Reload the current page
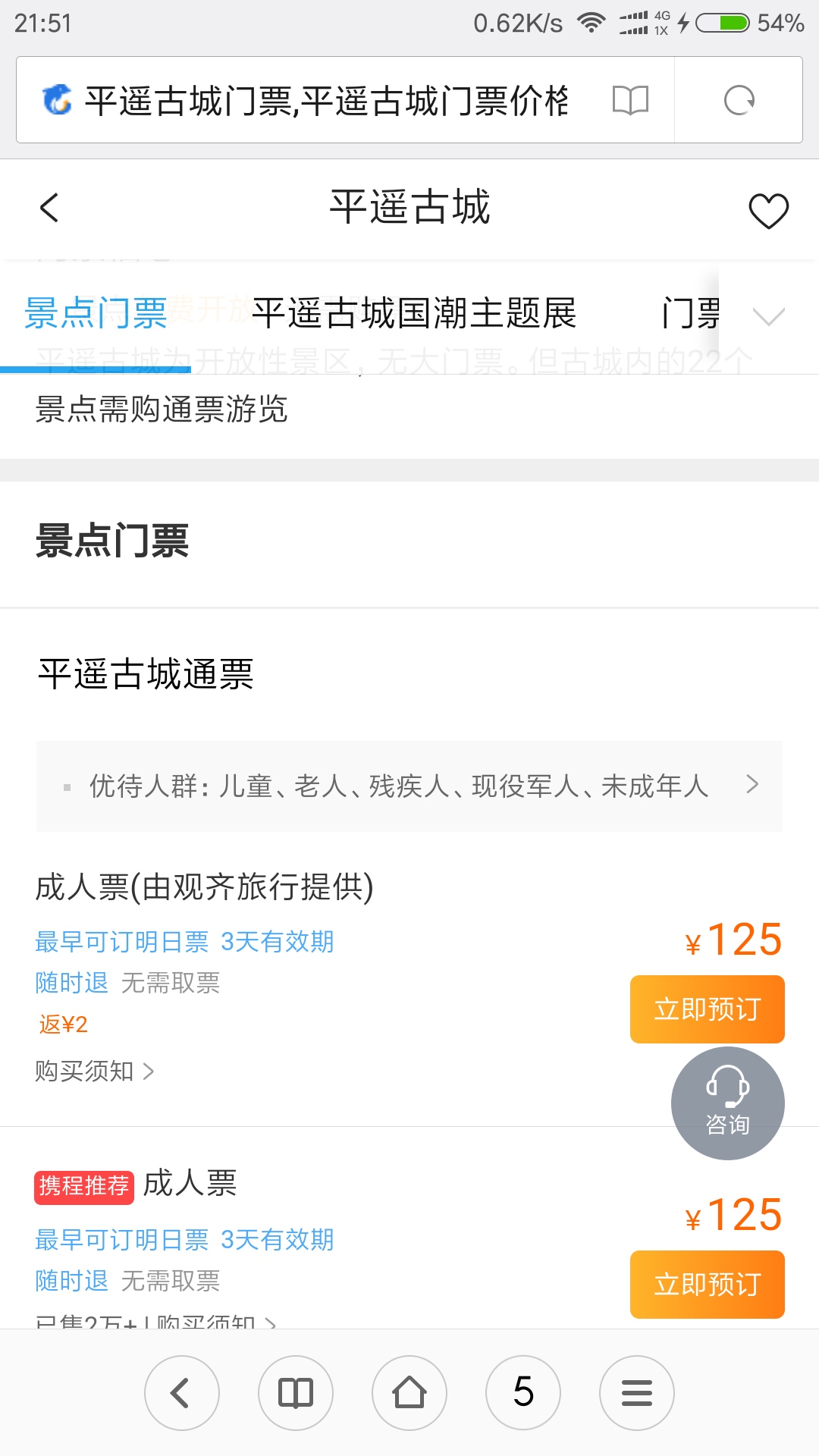 [x=739, y=100]
